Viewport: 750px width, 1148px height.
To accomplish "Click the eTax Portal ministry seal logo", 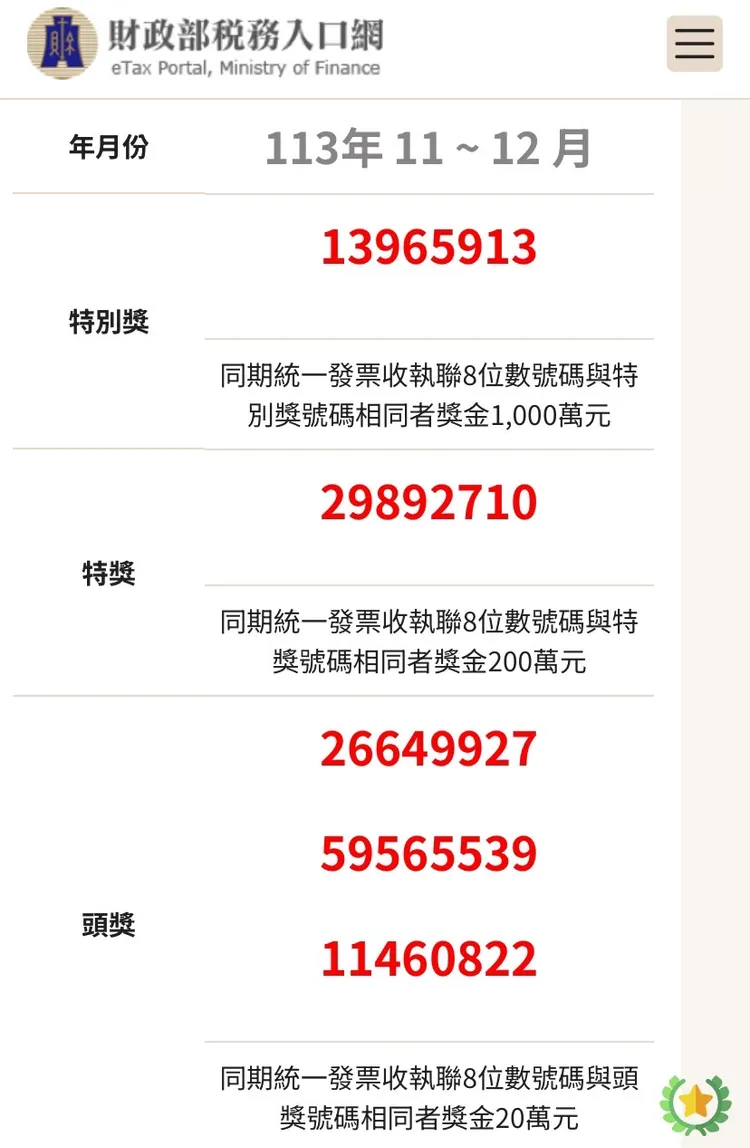I will point(62,44).
